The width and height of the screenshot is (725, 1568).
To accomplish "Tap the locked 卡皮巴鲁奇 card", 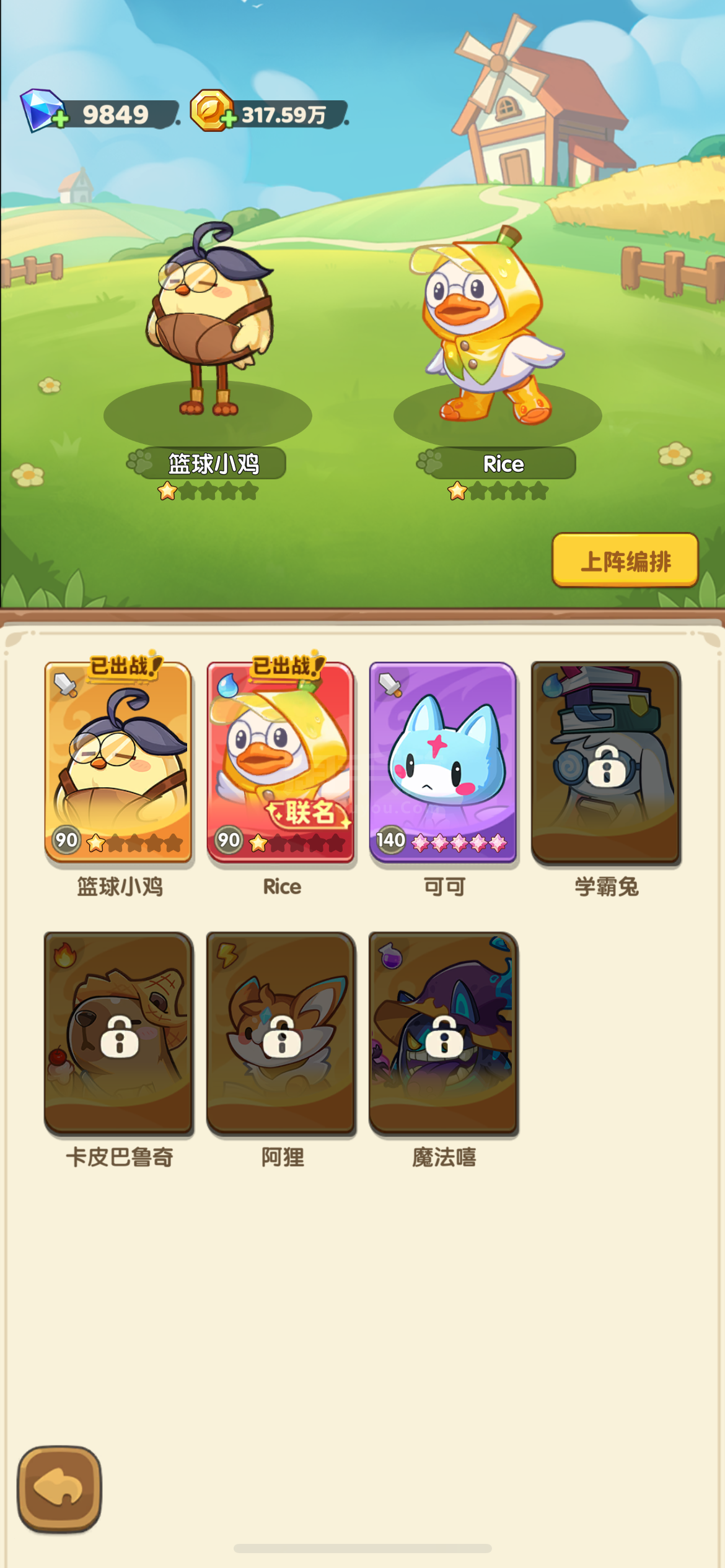I will point(118,1032).
